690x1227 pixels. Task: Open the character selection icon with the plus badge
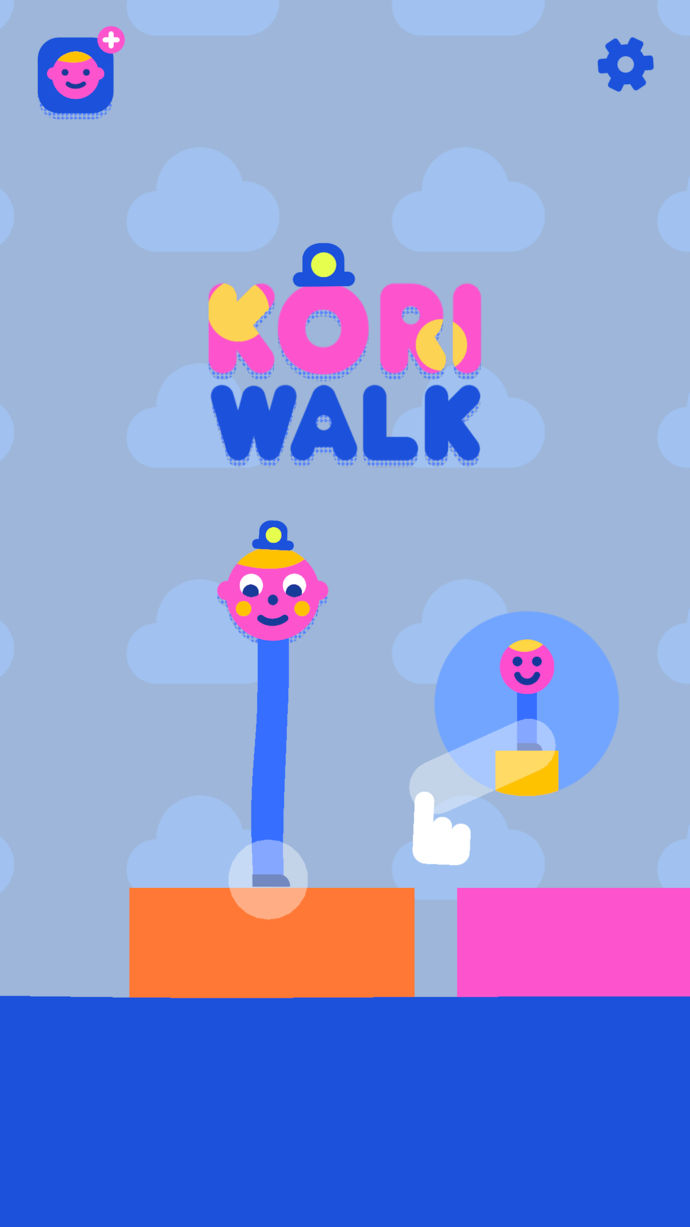(76, 75)
